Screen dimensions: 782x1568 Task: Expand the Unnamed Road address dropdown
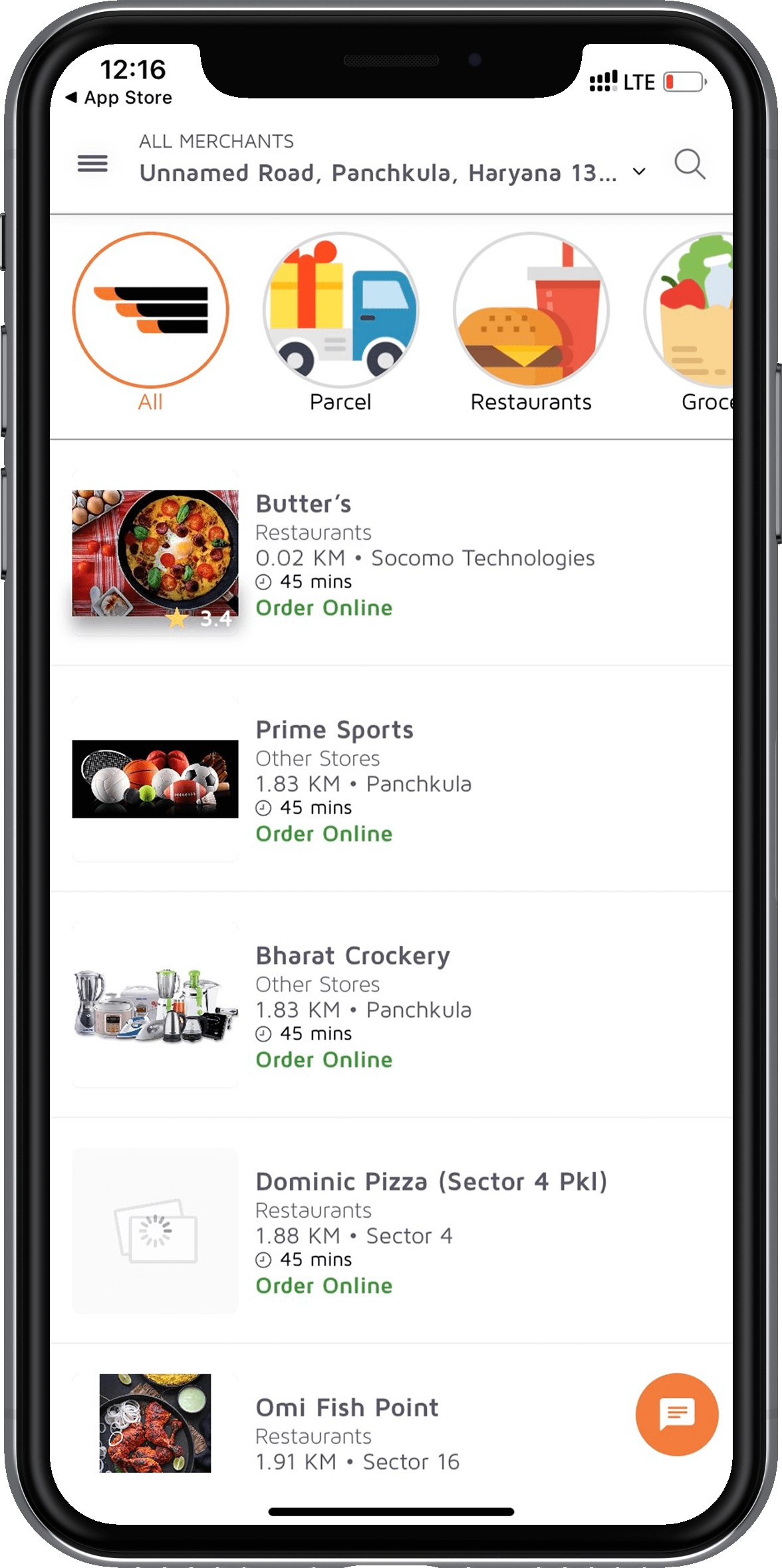click(639, 172)
